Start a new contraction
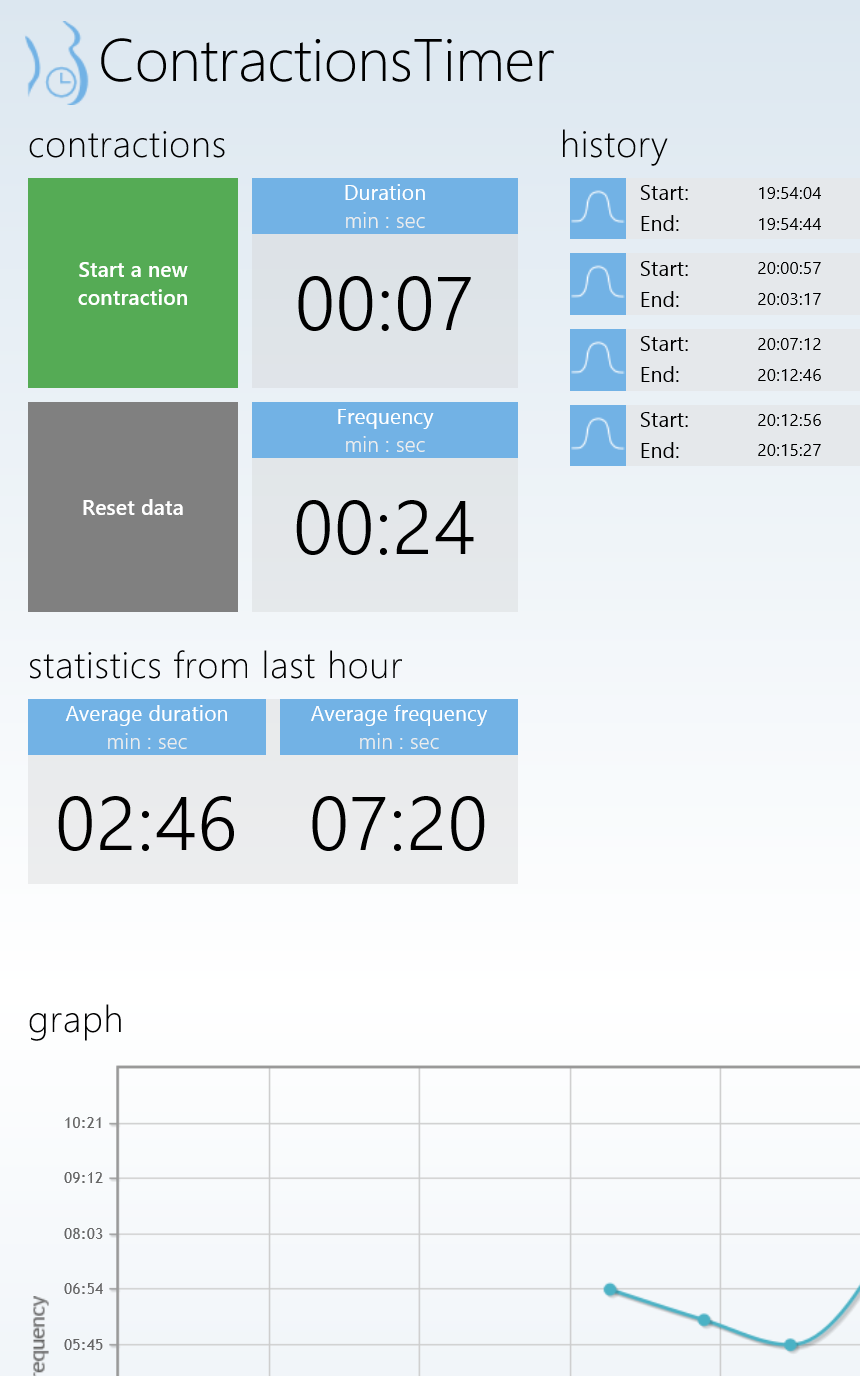 [x=133, y=283]
